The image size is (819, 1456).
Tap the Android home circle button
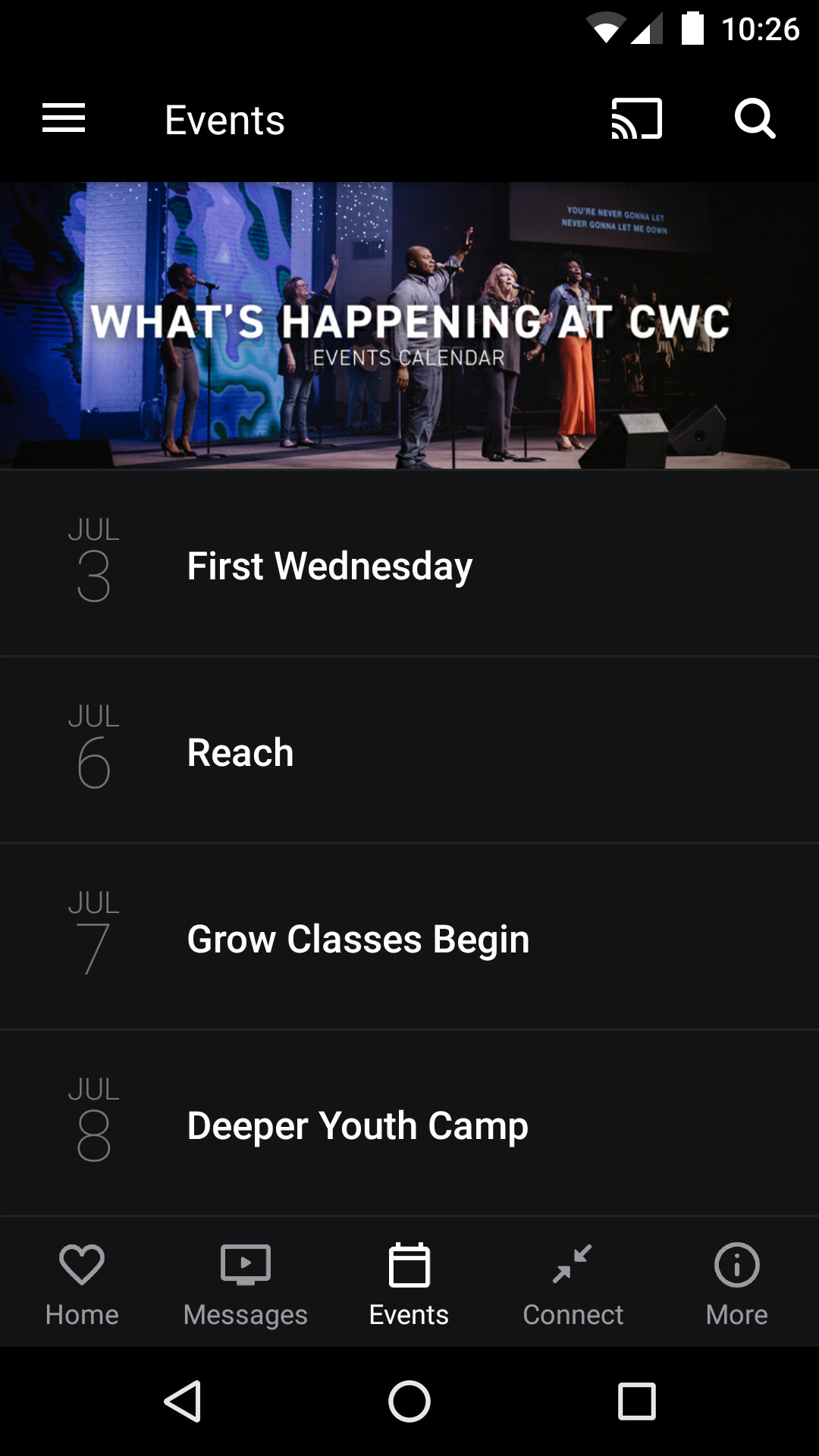click(x=409, y=1401)
